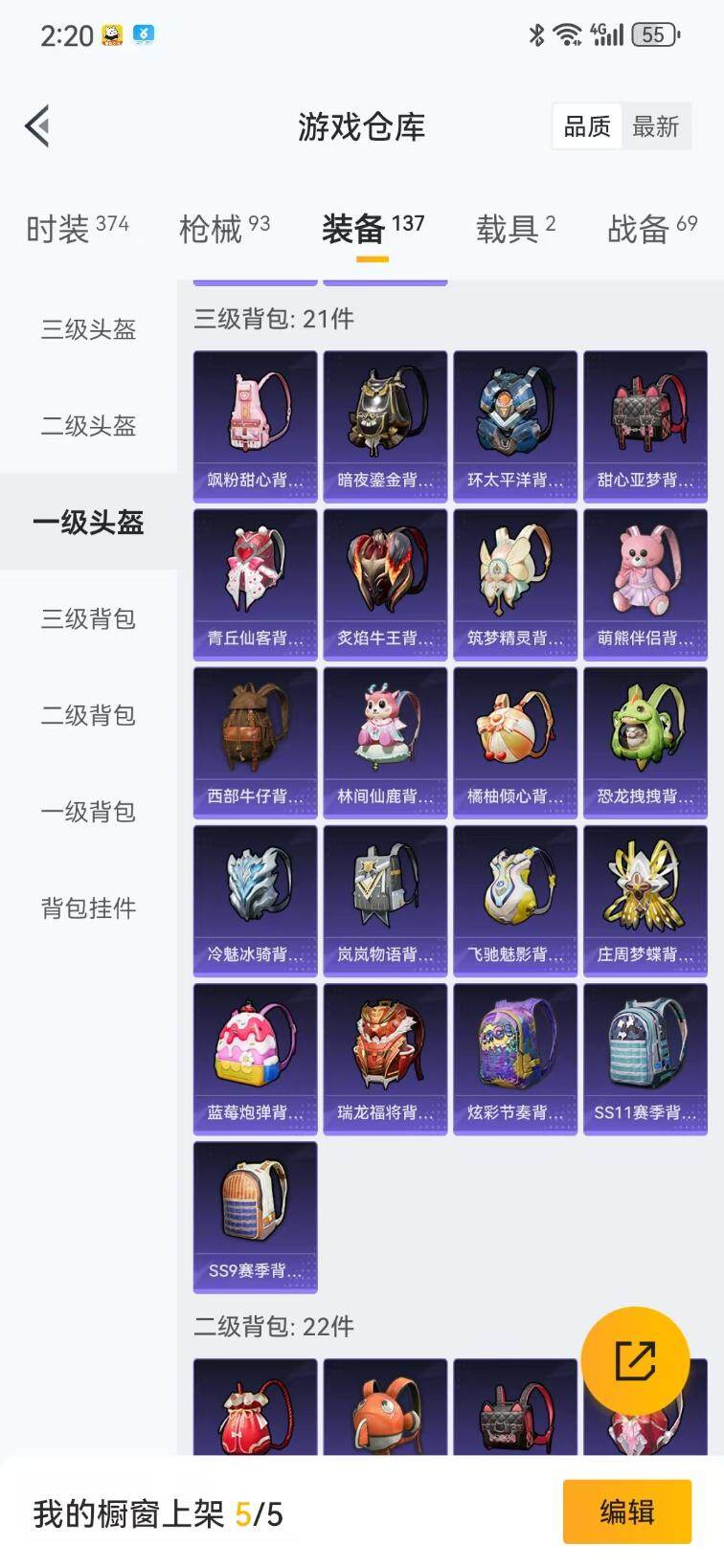Select the 背包挂件 category in the sidebar
Image resolution: width=724 pixels, height=1568 pixels.
click(x=89, y=907)
